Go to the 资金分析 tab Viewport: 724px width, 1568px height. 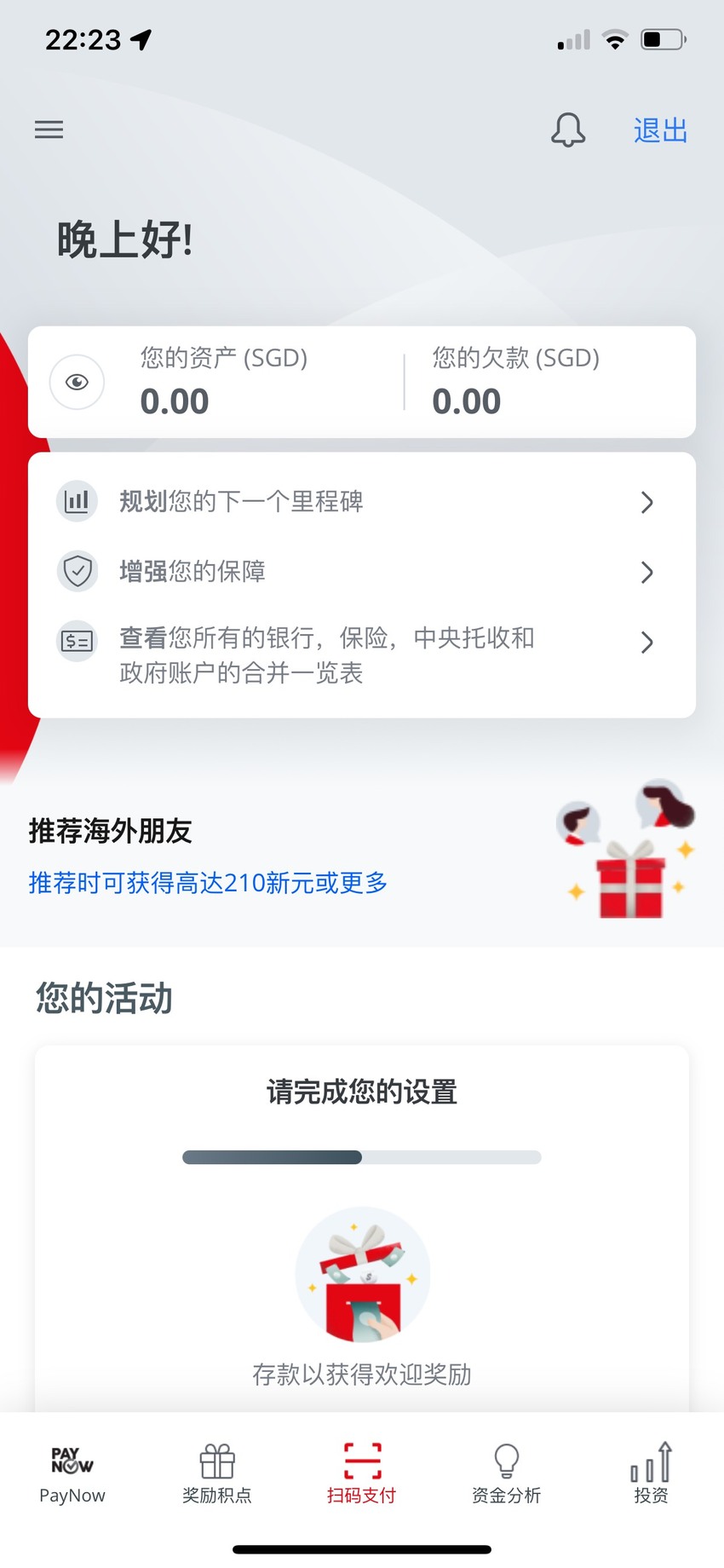pos(507,1474)
